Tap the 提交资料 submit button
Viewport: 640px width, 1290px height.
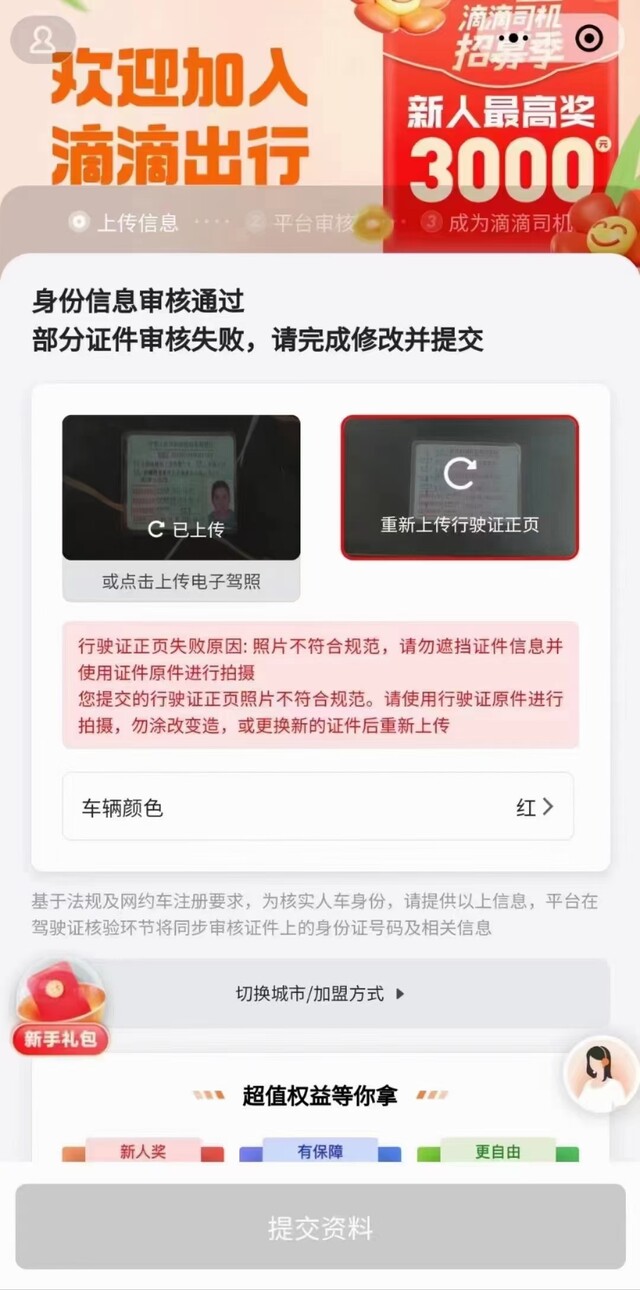pos(320,1227)
